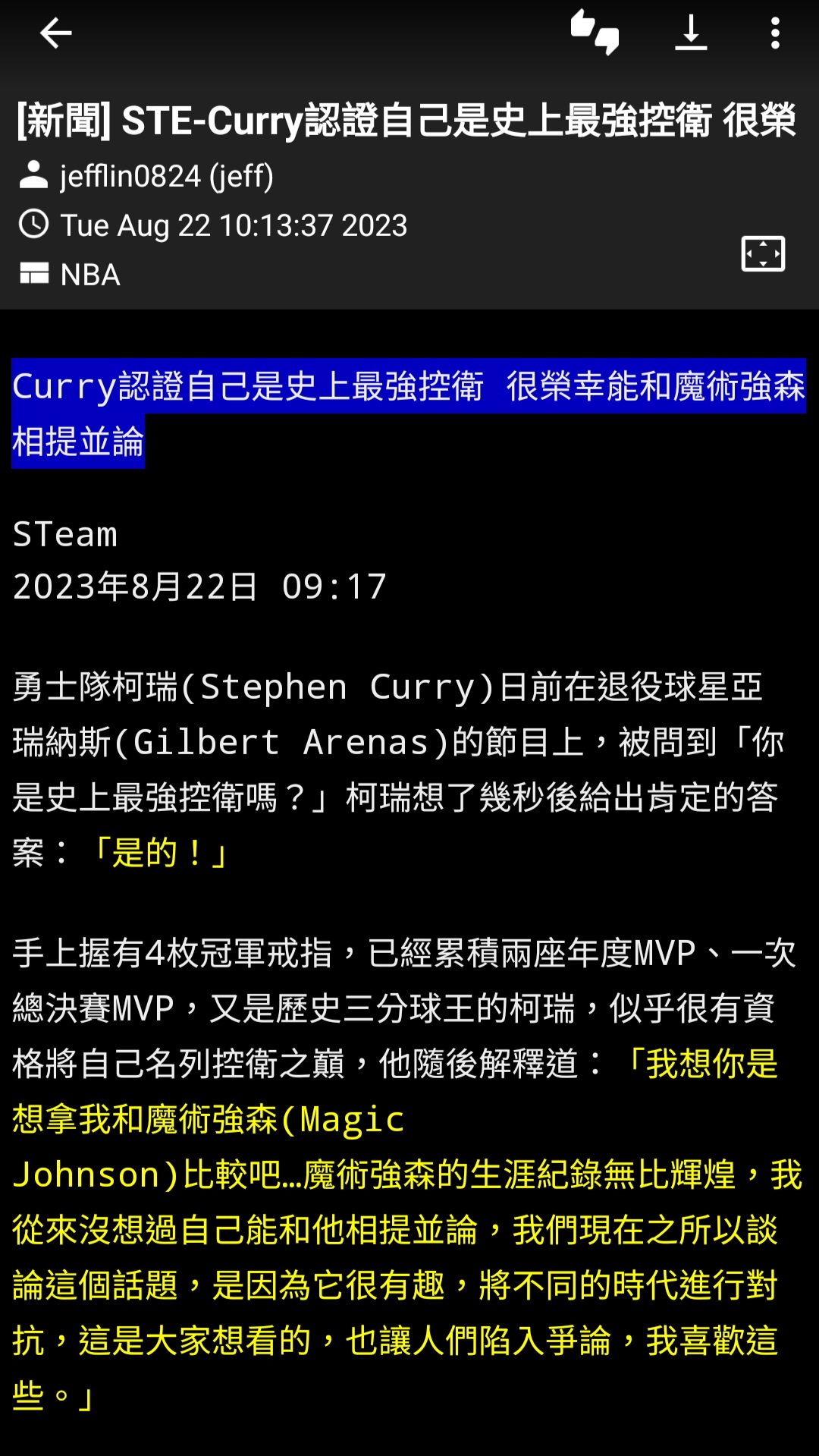The width and height of the screenshot is (819, 1456).
Task: Open the thumbs up/down rating icon
Action: 595,33
